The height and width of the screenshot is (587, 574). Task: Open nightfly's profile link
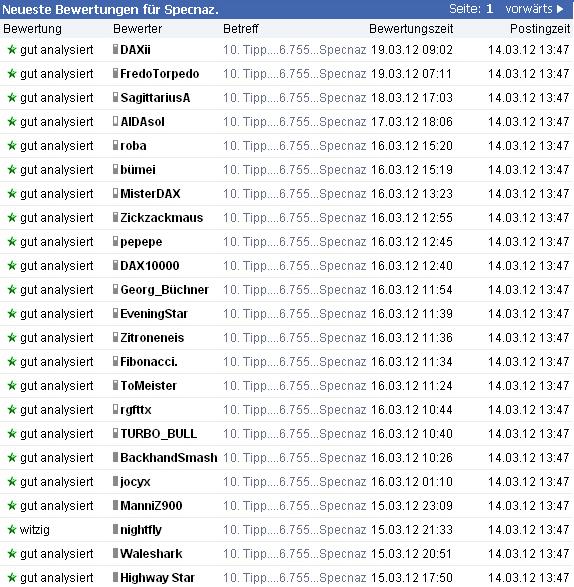click(141, 529)
